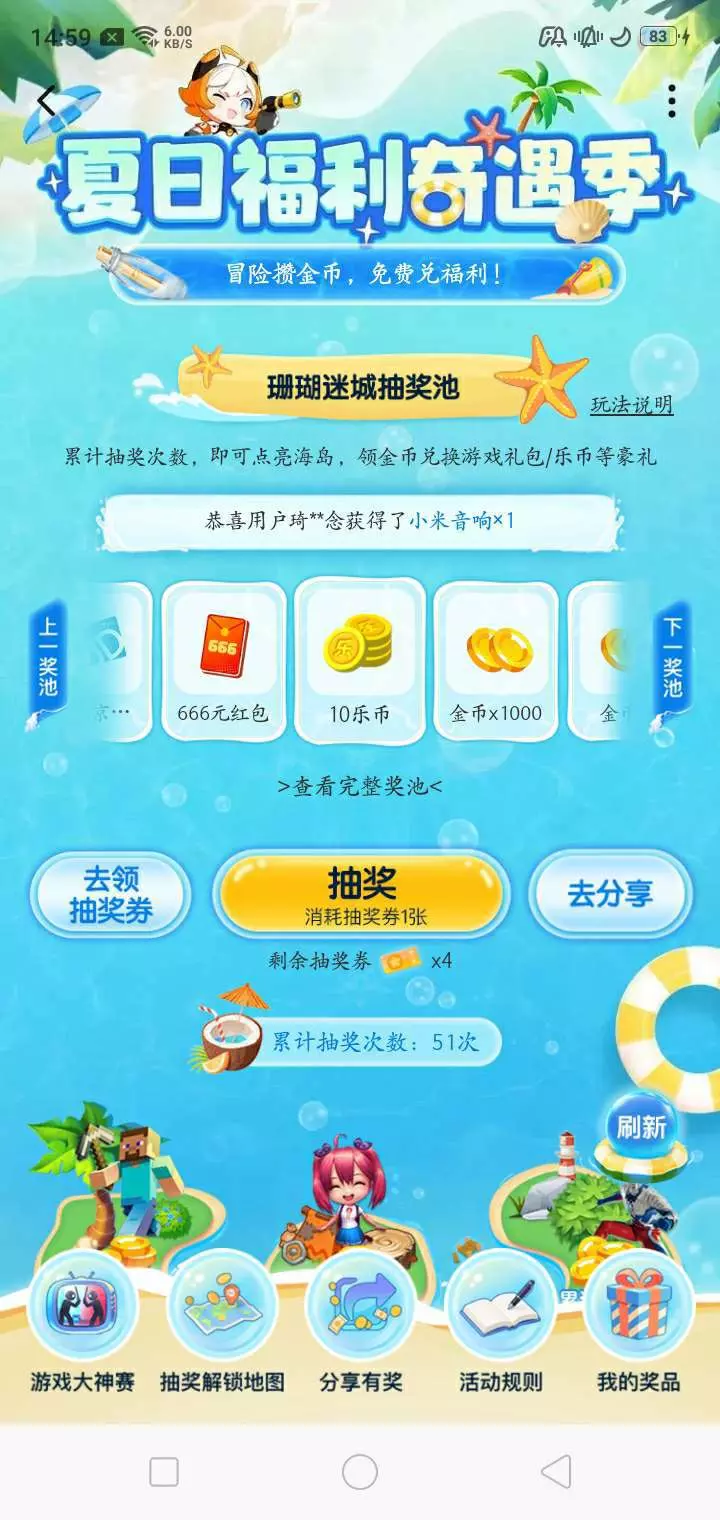Select the 金币x1000 prize card

coord(496,661)
